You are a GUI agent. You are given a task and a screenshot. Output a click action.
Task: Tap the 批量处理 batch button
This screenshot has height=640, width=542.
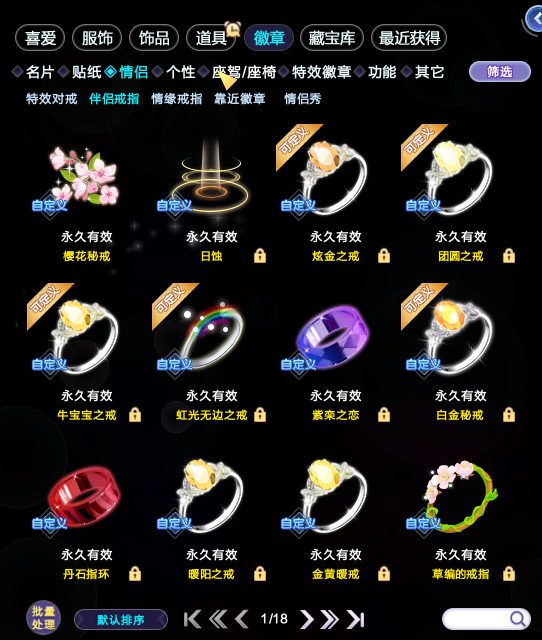(43, 618)
